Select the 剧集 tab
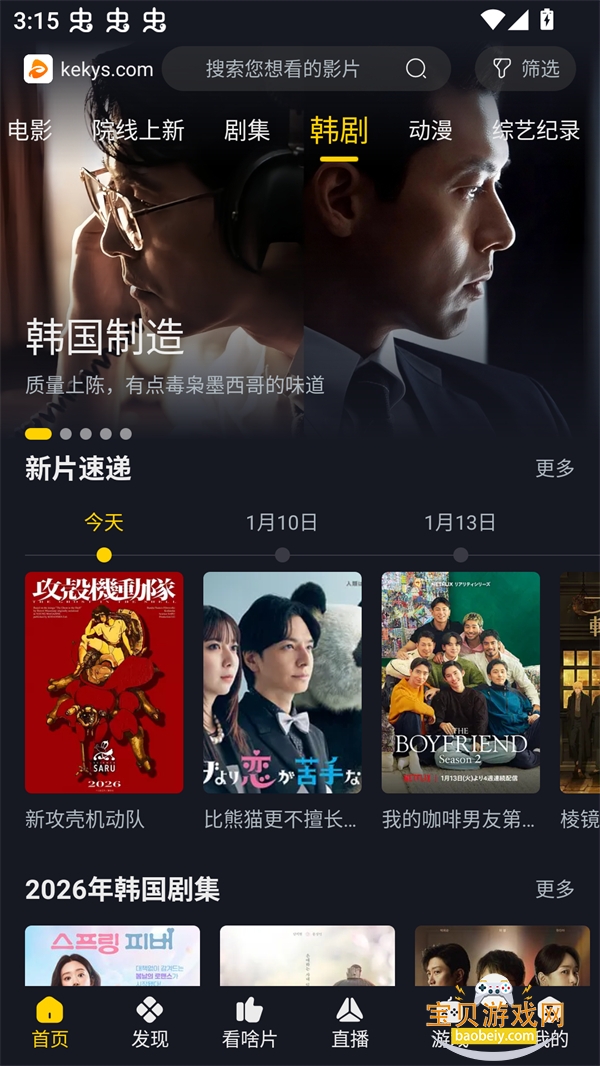The image size is (600, 1066). coord(246,130)
